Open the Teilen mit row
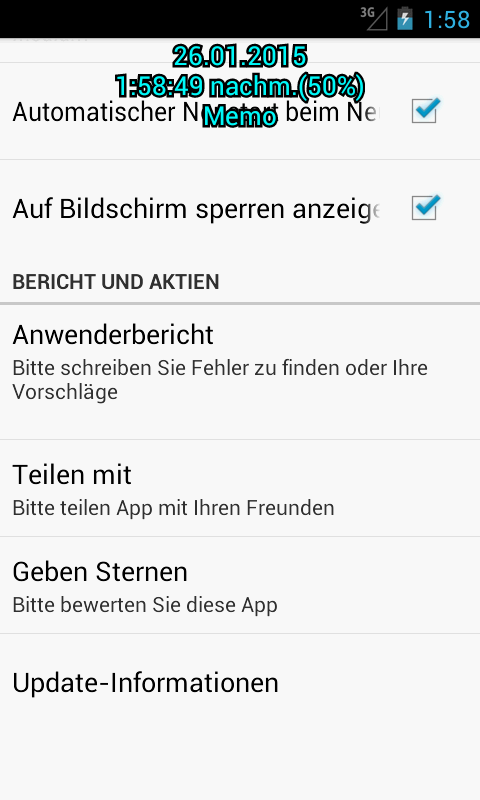Image resolution: width=480 pixels, height=800 pixels. coord(240,488)
